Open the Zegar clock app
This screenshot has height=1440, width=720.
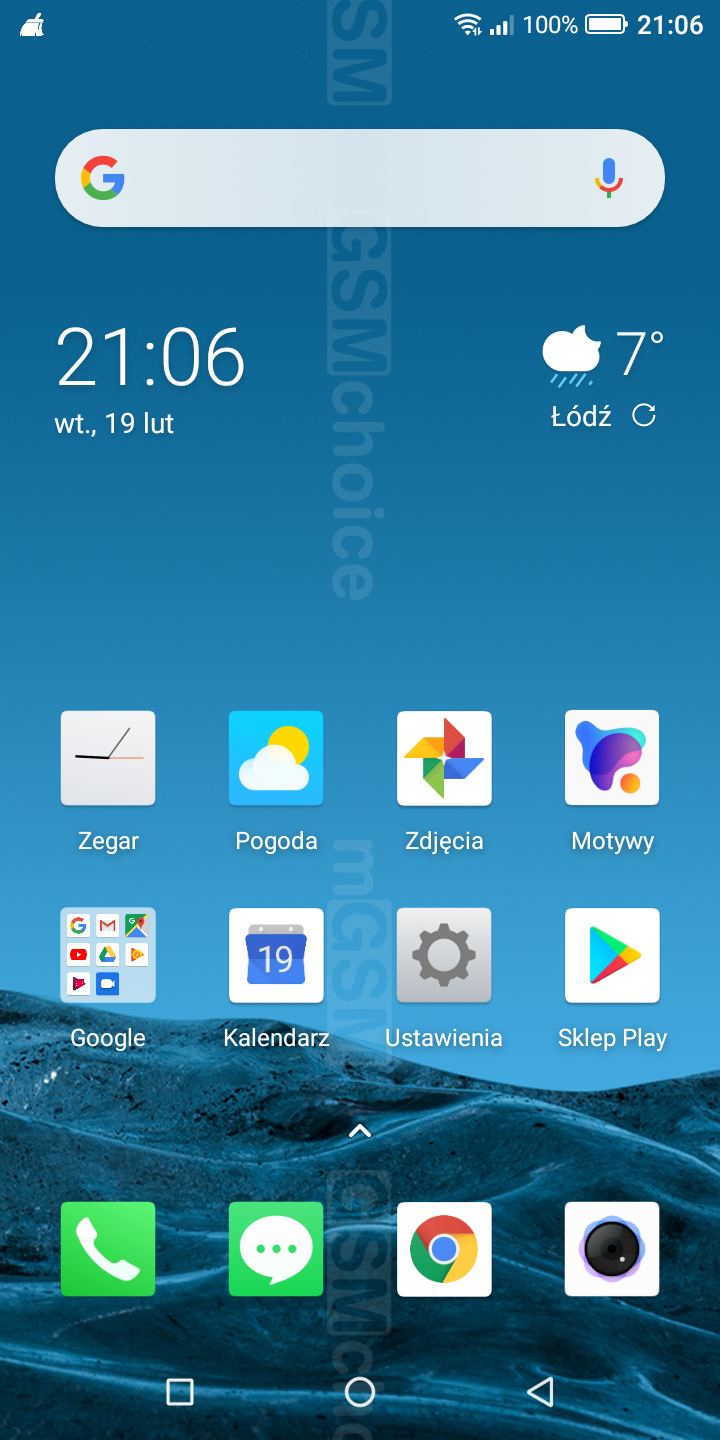[x=108, y=758]
